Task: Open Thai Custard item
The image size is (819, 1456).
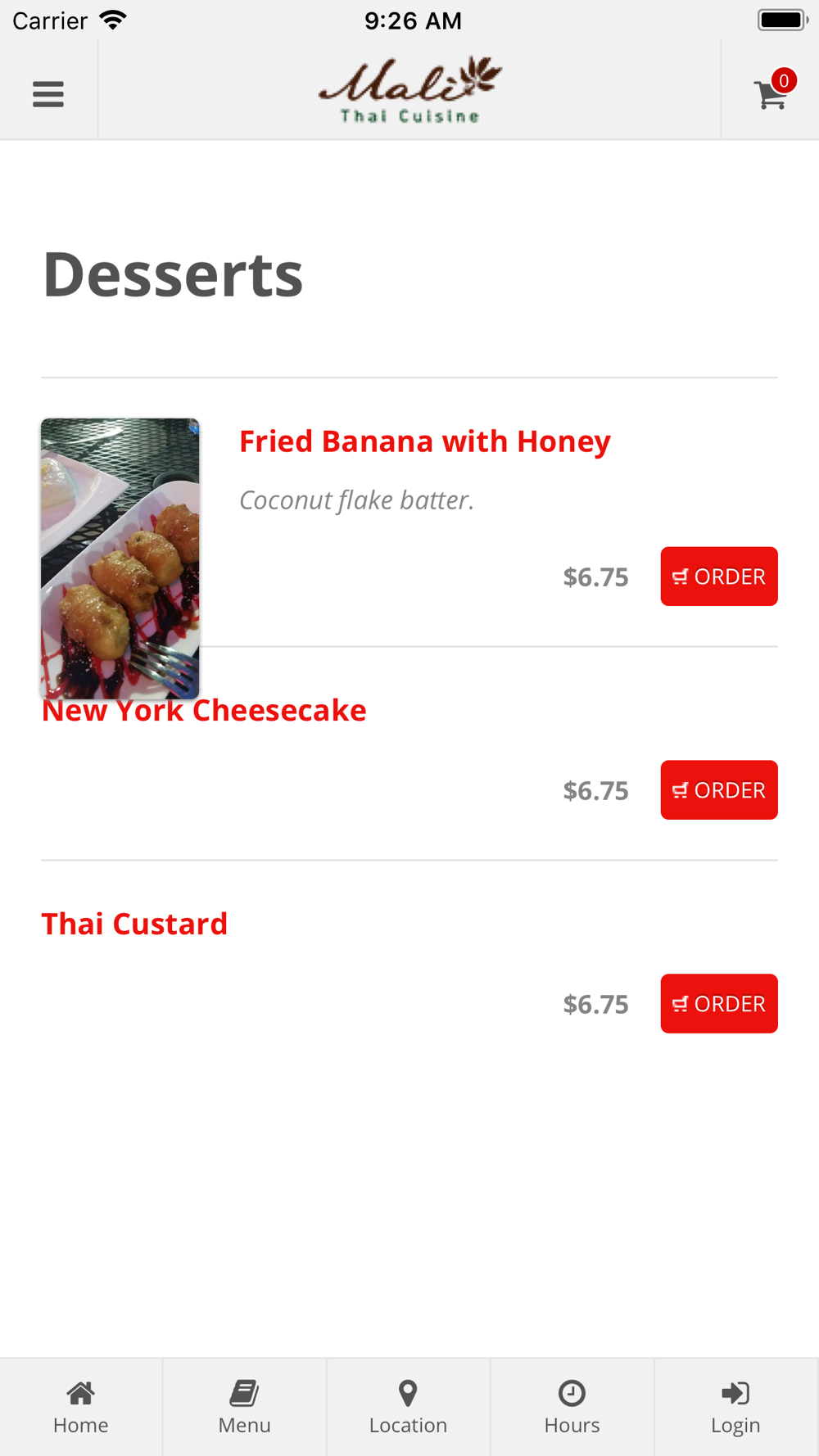Action: [134, 924]
